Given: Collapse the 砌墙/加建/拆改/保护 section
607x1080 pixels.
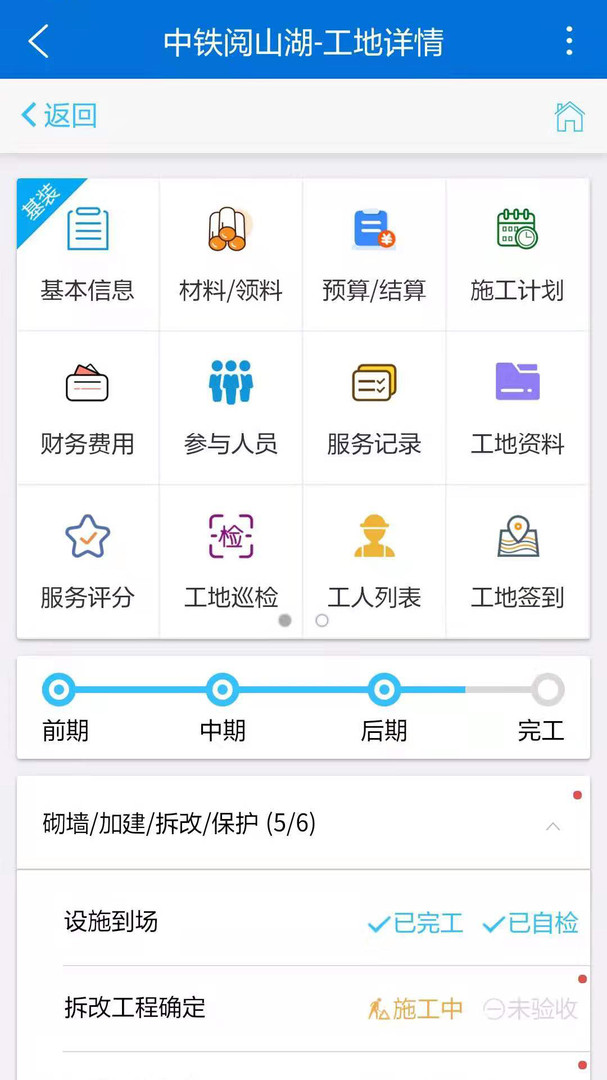Looking at the screenshot, I should [552, 825].
